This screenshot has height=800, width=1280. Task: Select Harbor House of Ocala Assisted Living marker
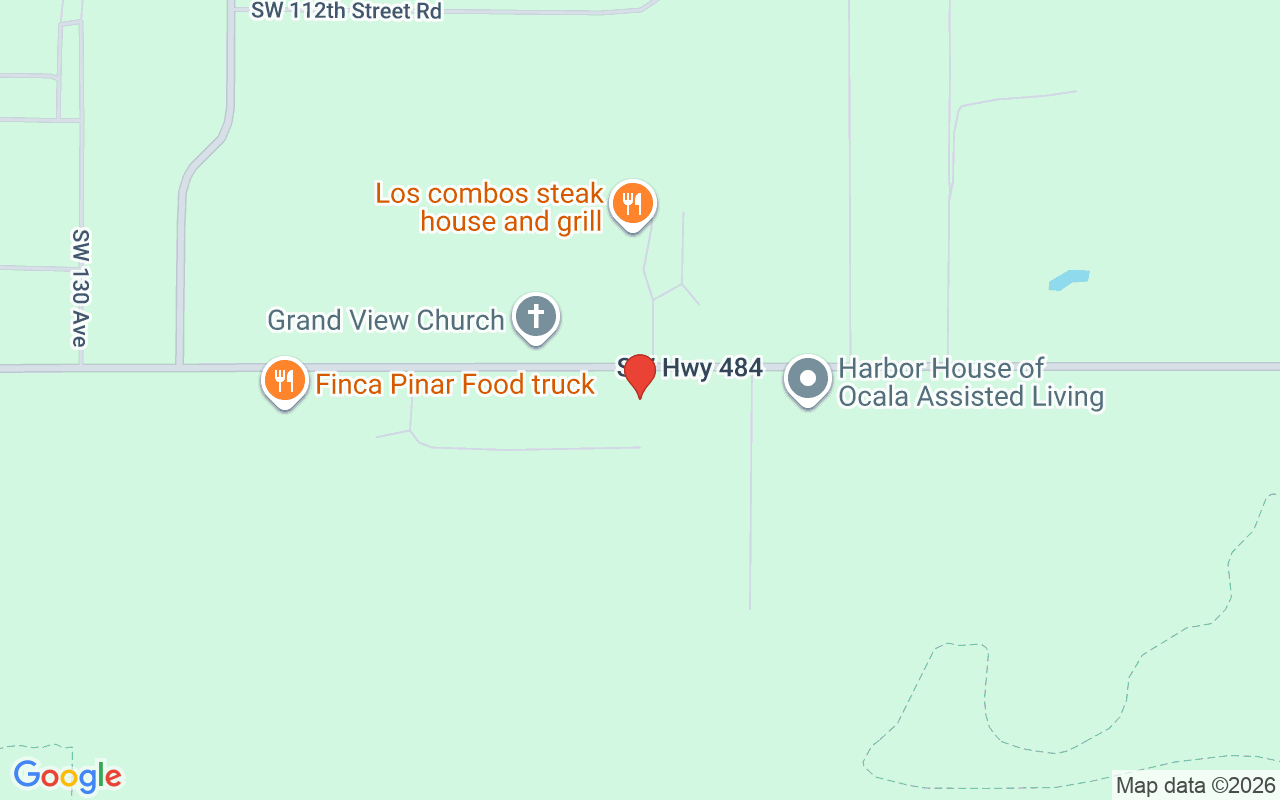pos(808,380)
